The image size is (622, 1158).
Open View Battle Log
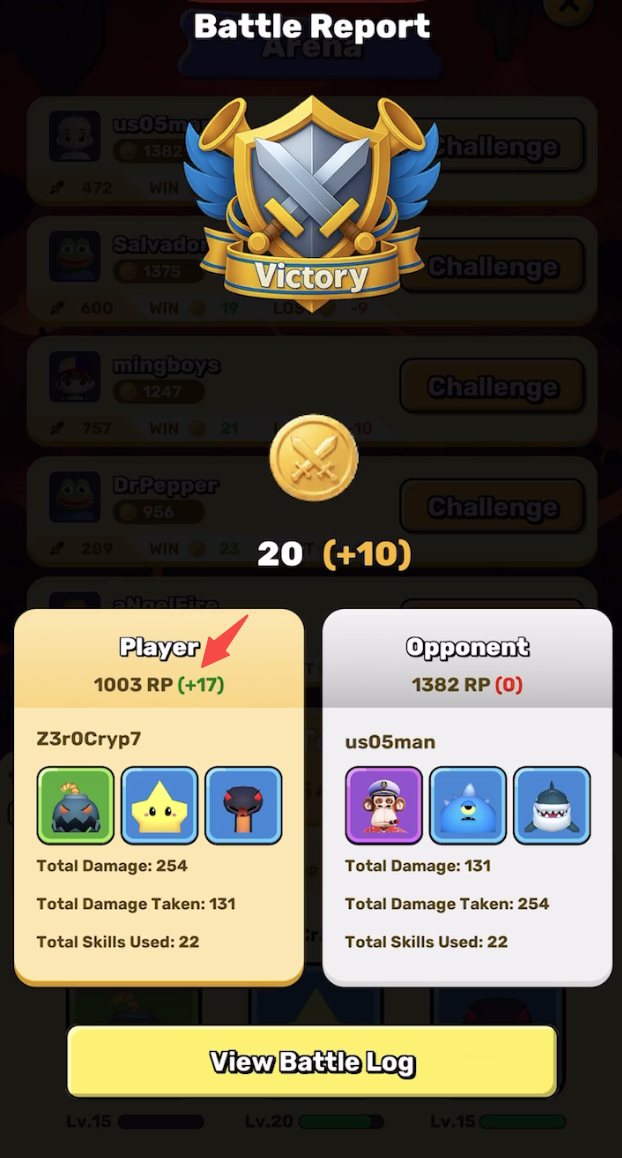[312, 1061]
